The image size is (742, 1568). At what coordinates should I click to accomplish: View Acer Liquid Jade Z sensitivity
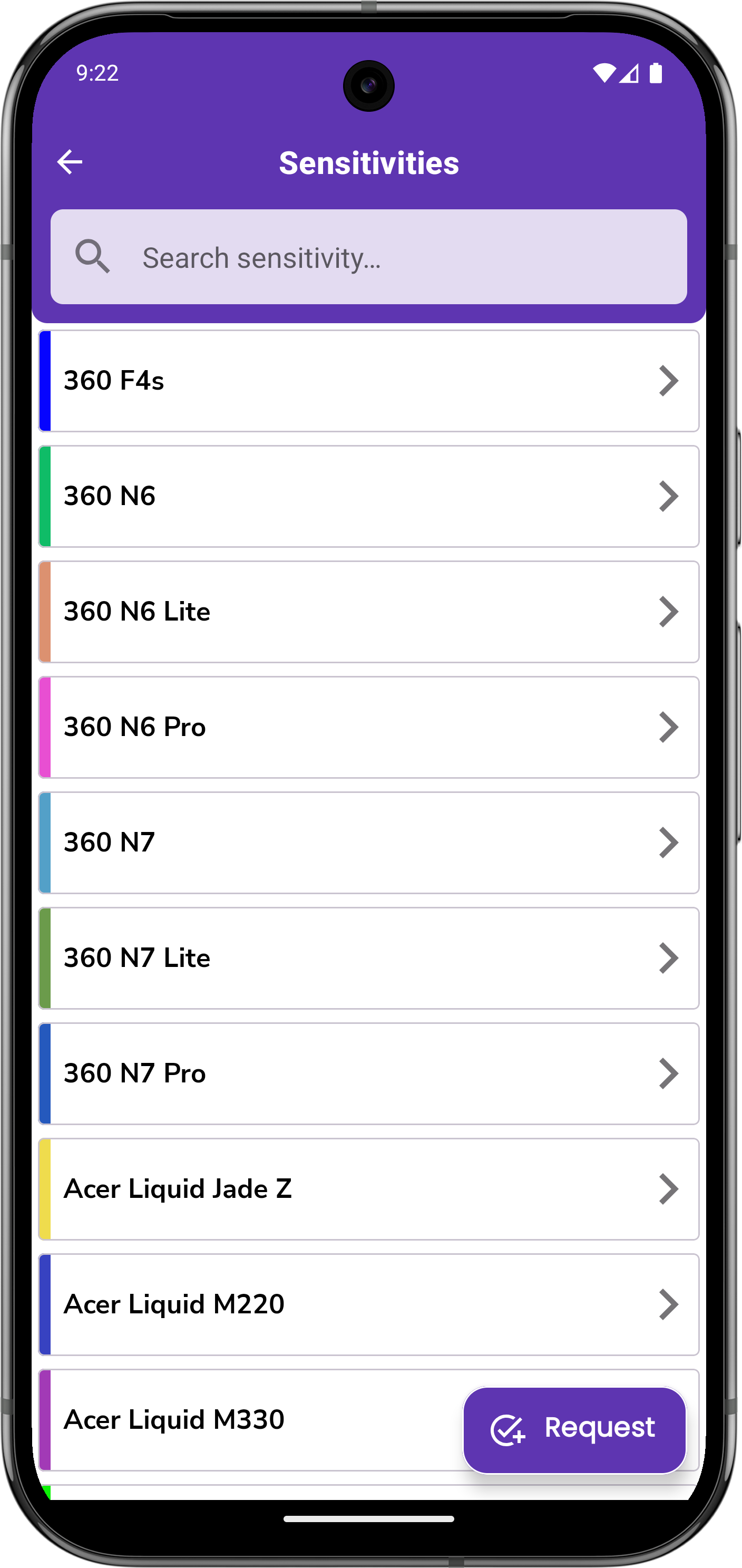[x=368, y=1189]
